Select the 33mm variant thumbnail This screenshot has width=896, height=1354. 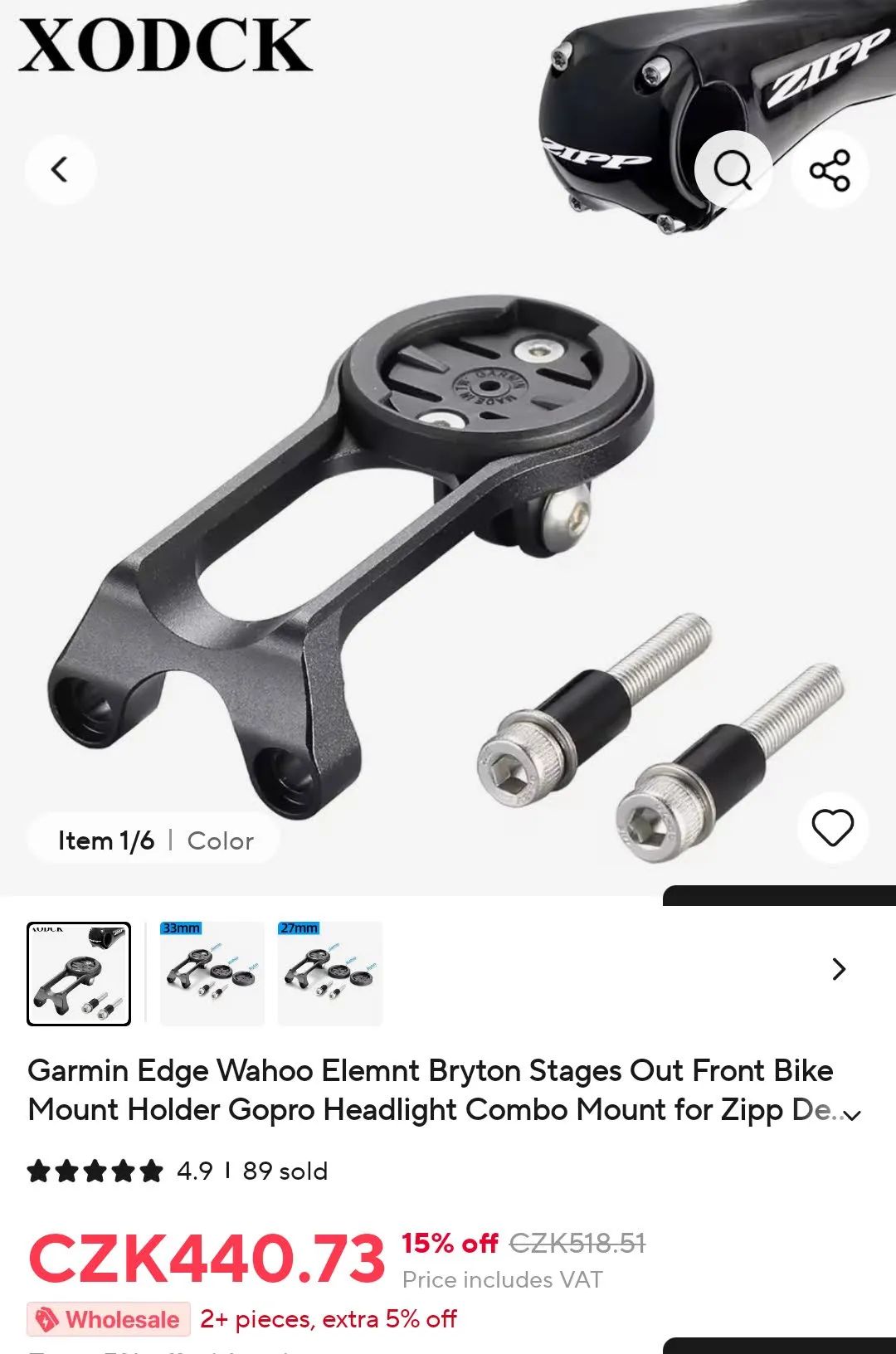click(212, 973)
